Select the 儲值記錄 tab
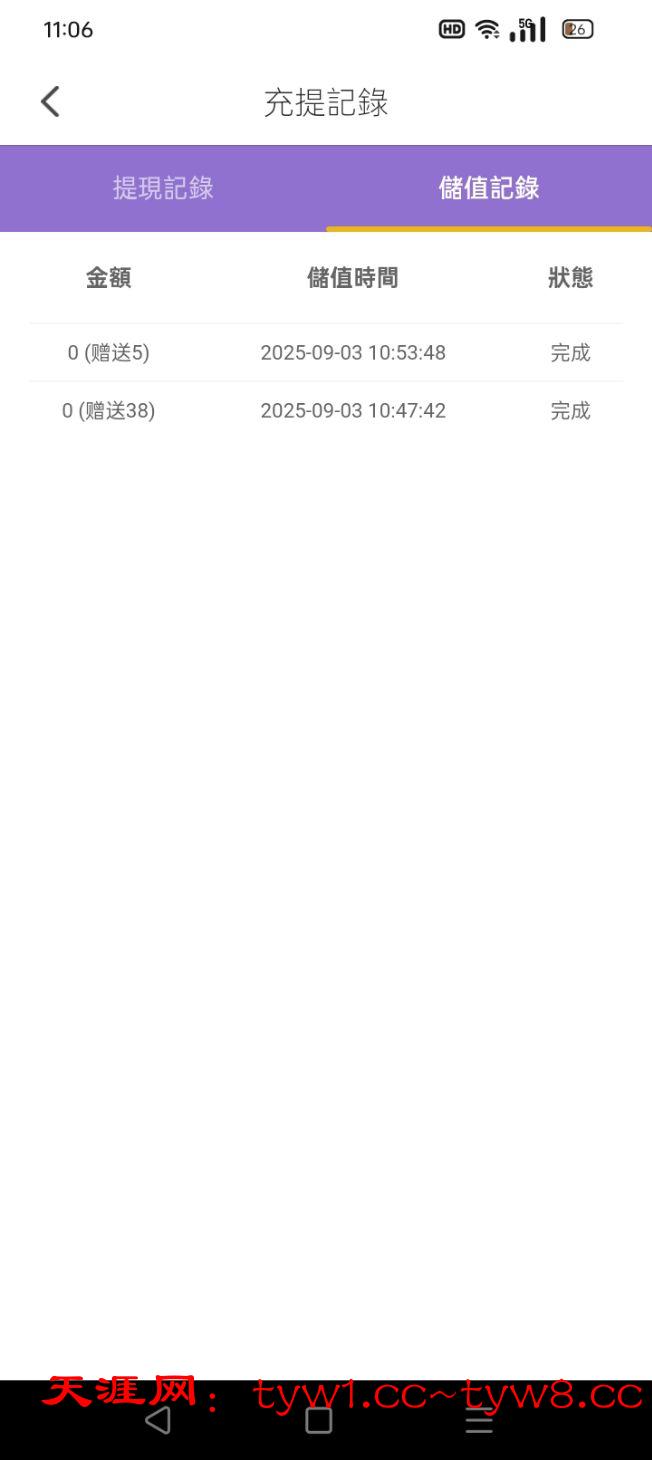The height and width of the screenshot is (1460, 652). point(488,188)
